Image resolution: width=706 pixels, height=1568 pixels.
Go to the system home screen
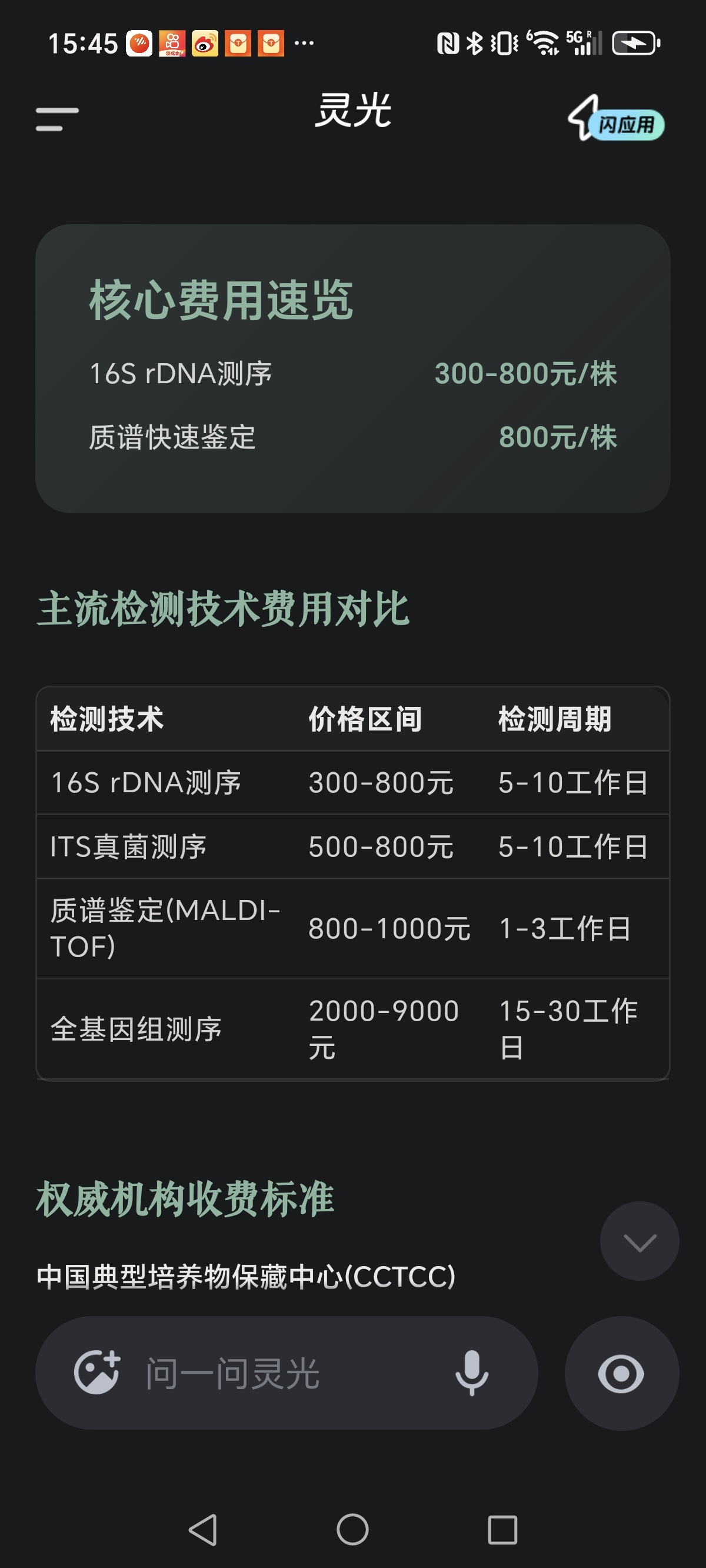[x=353, y=1529]
